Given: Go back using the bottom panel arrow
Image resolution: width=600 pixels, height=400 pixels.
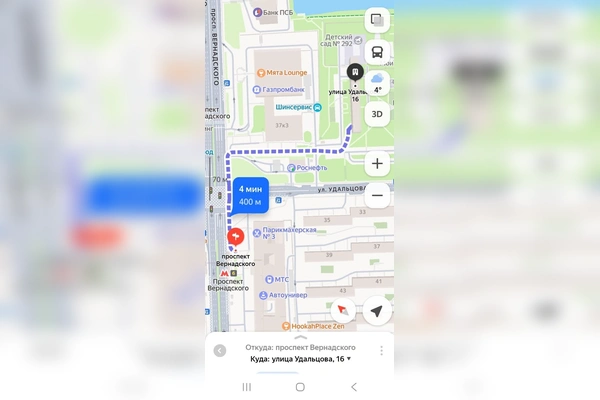Looking at the screenshot, I should pos(220,351).
